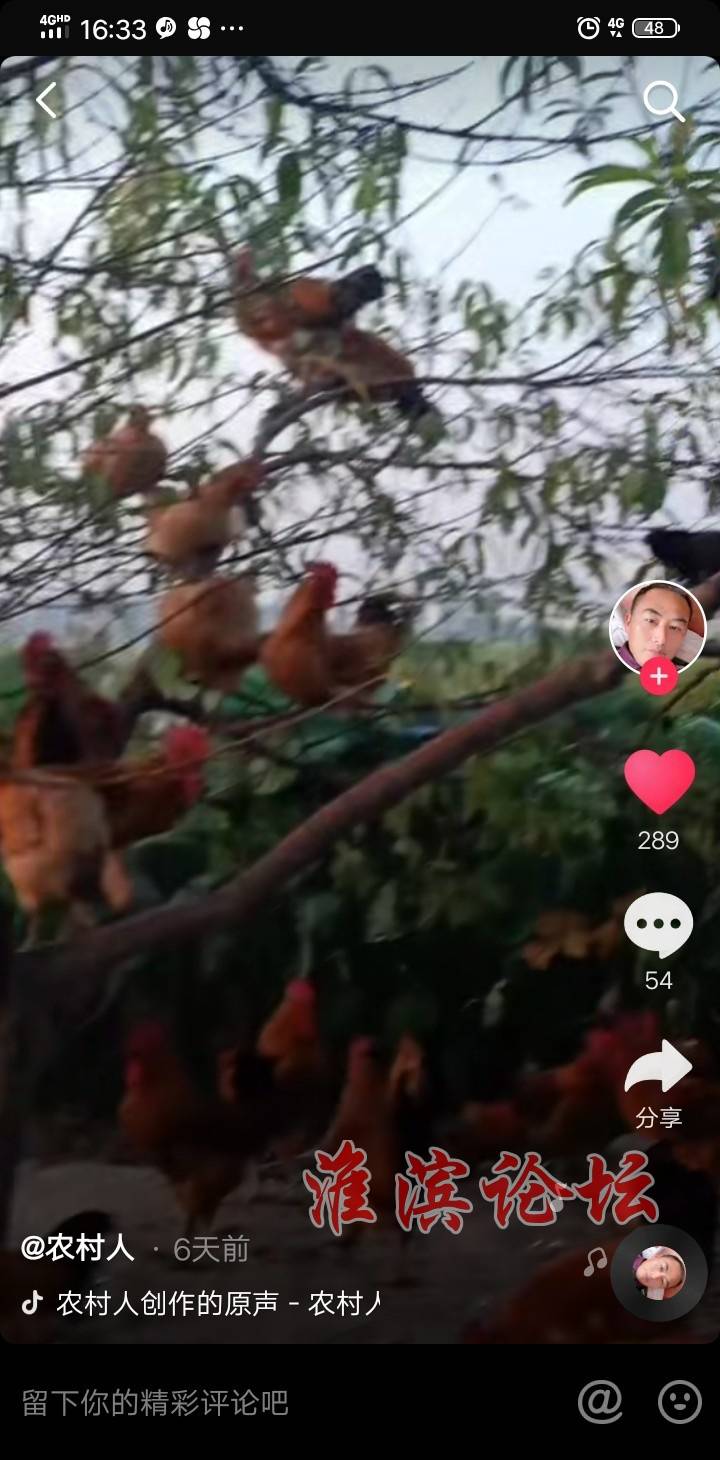Screen dimensions: 720x1460
Task: Go back using the top-left arrow
Action: point(46,100)
